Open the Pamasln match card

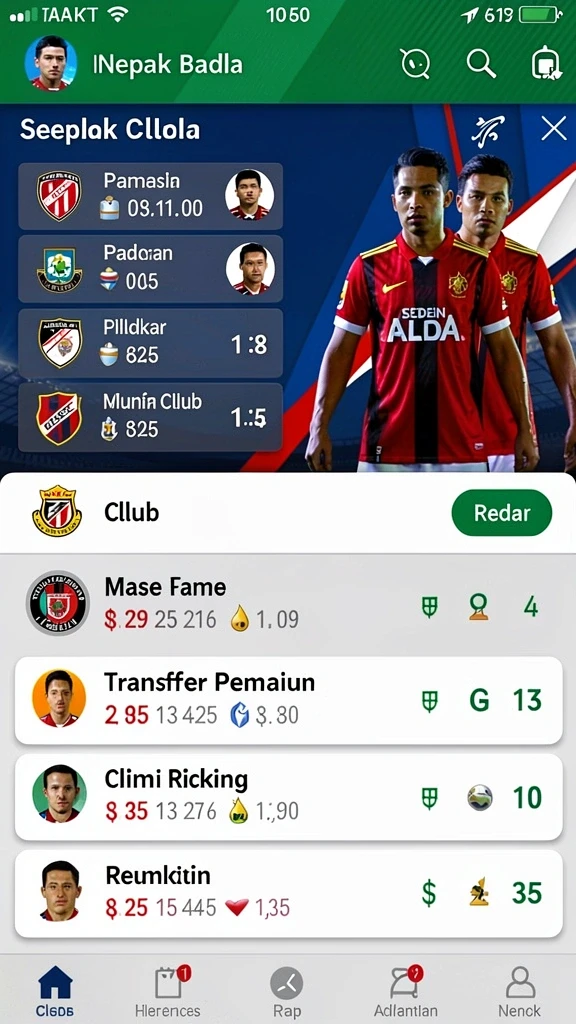(150, 196)
